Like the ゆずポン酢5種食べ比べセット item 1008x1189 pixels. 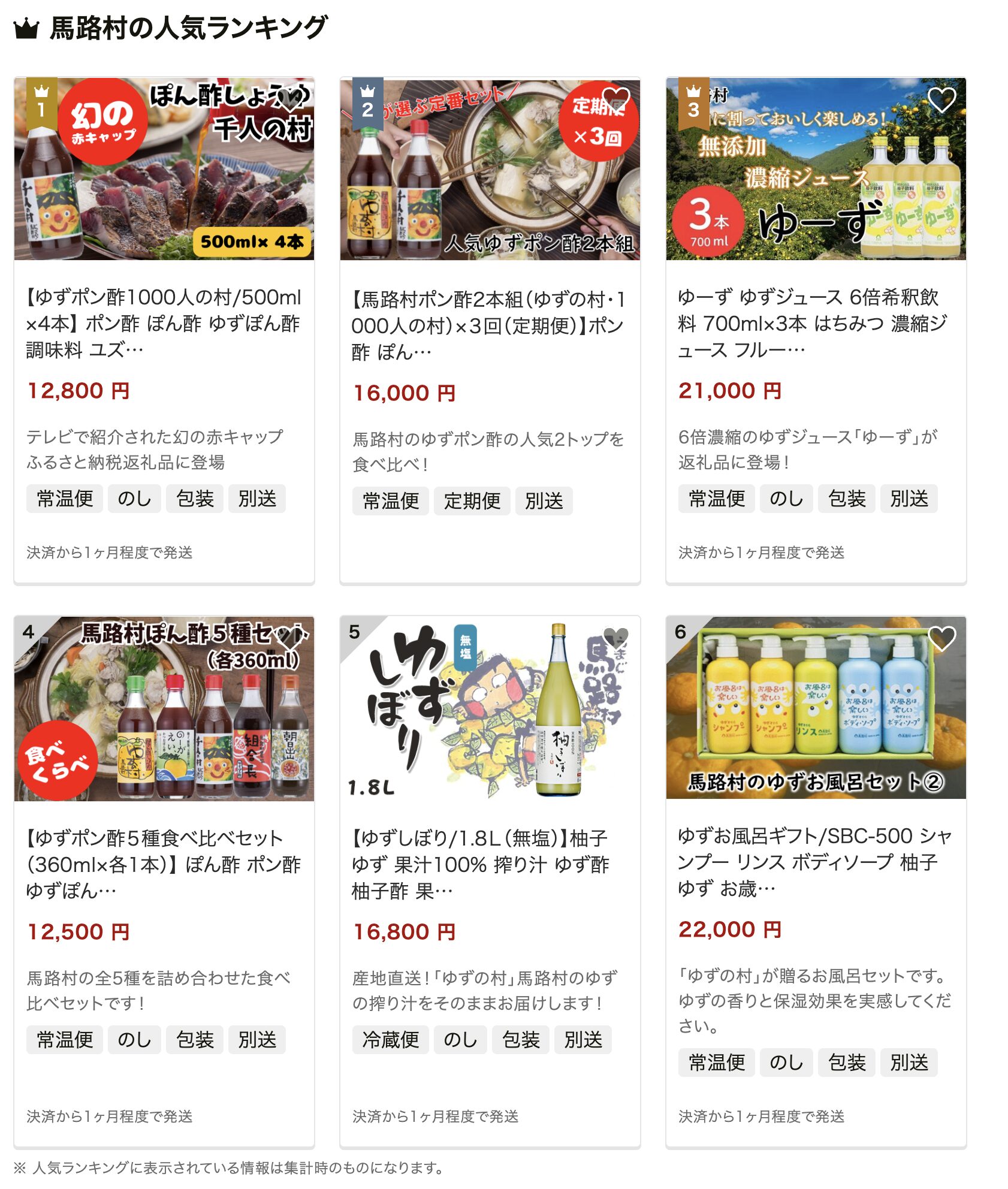(x=291, y=638)
